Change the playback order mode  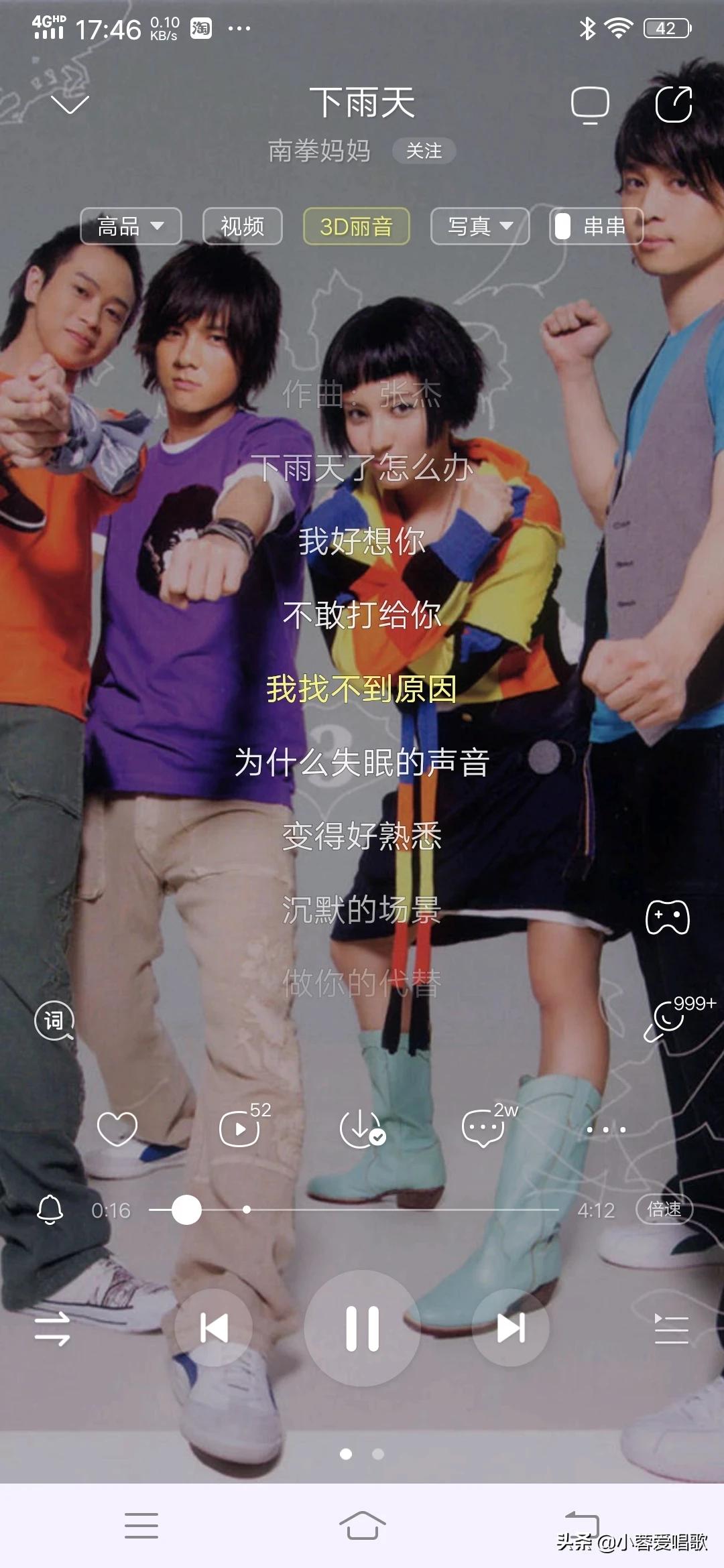(x=52, y=1328)
